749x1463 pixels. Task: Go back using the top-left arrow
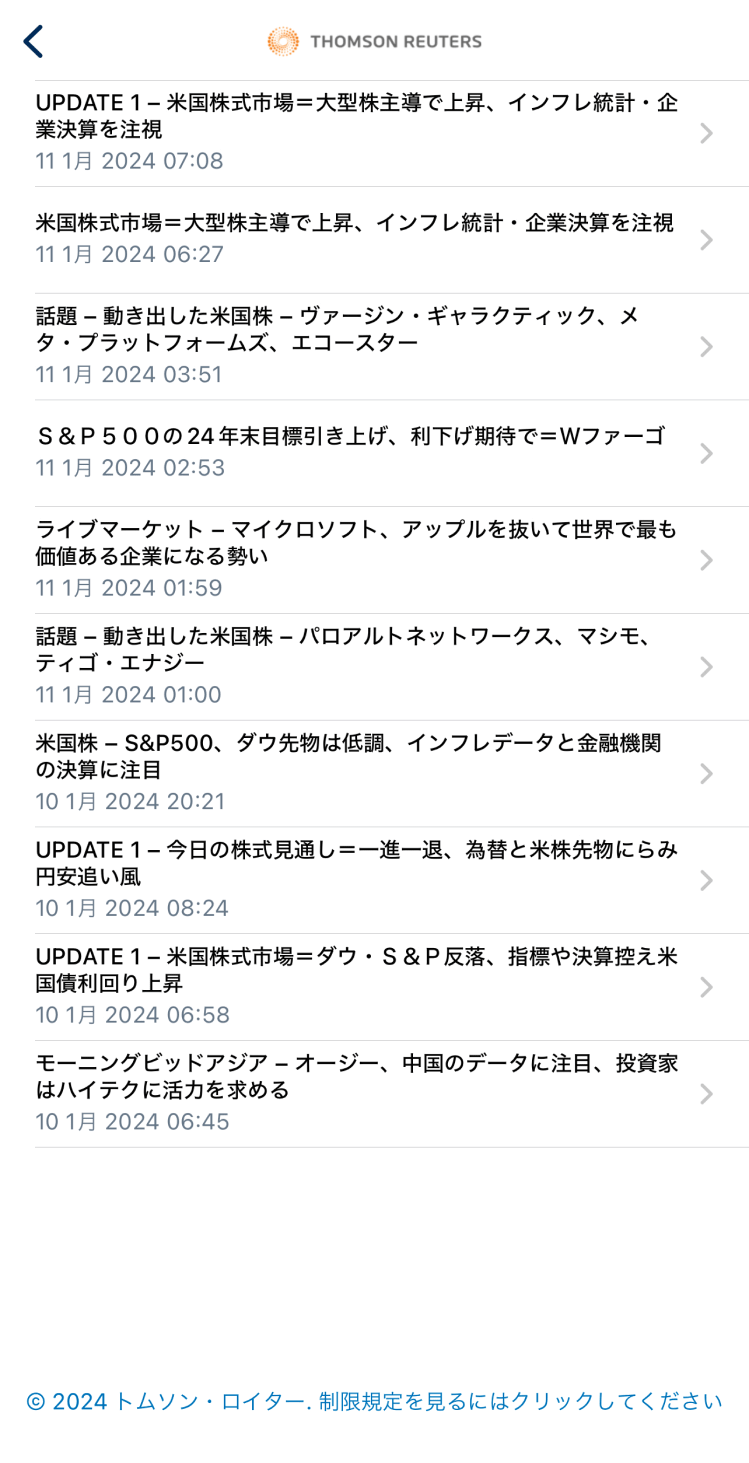(33, 42)
